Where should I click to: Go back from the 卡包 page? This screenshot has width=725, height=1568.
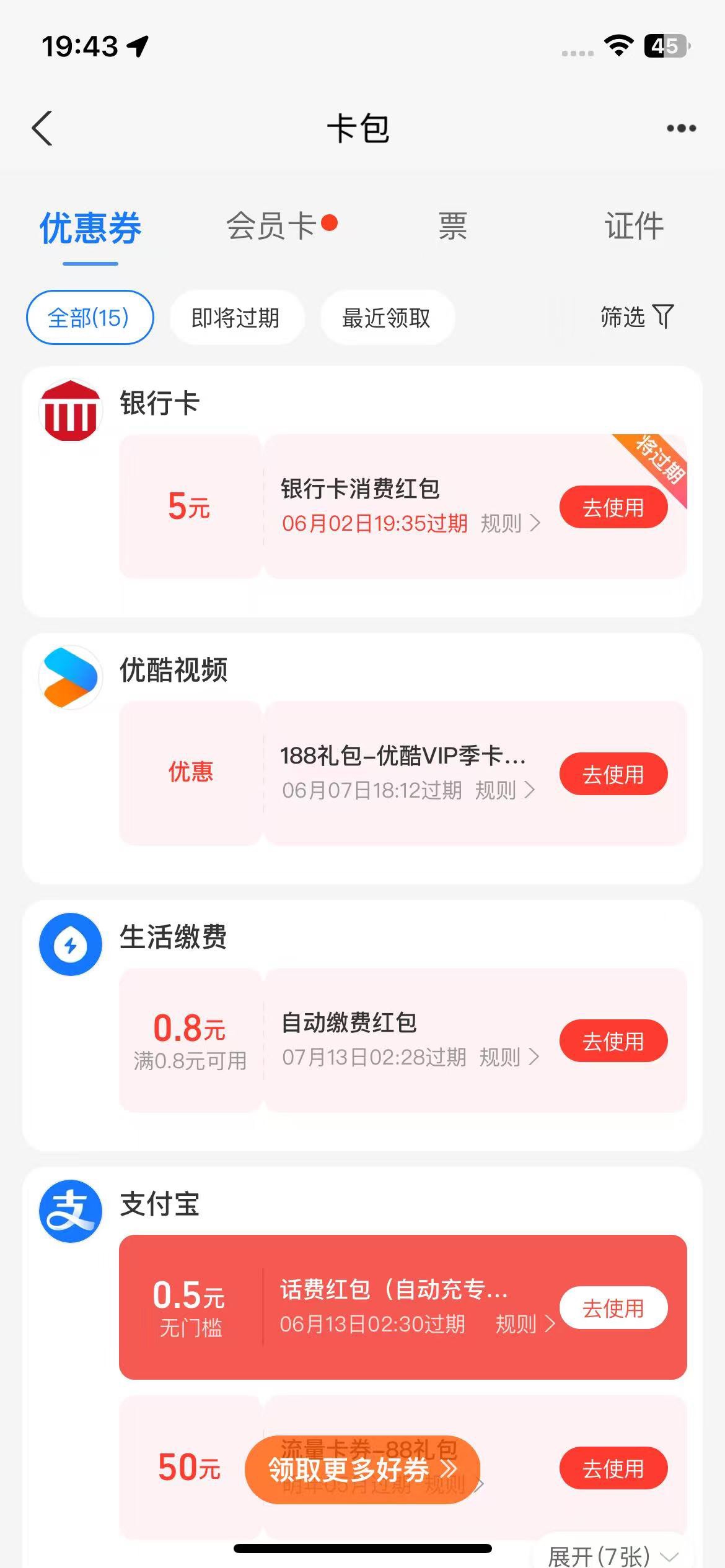pos(42,128)
